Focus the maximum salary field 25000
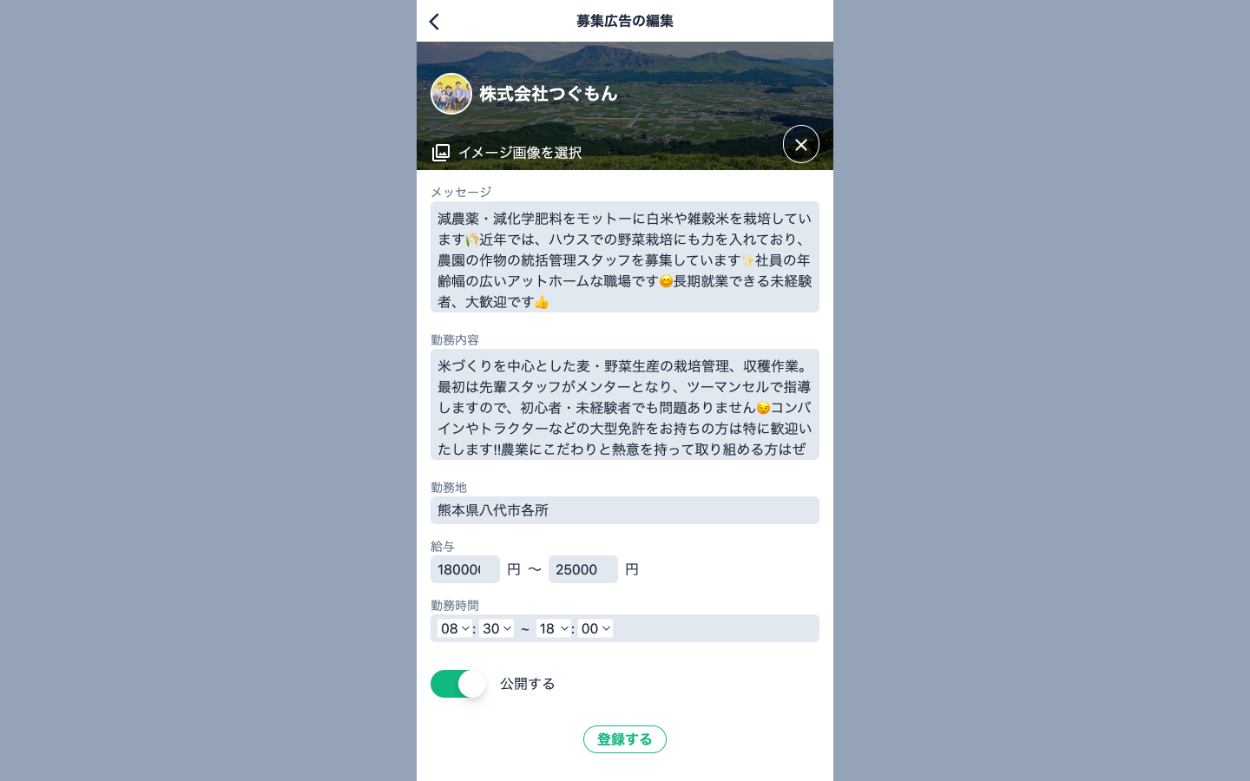 point(583,569)
